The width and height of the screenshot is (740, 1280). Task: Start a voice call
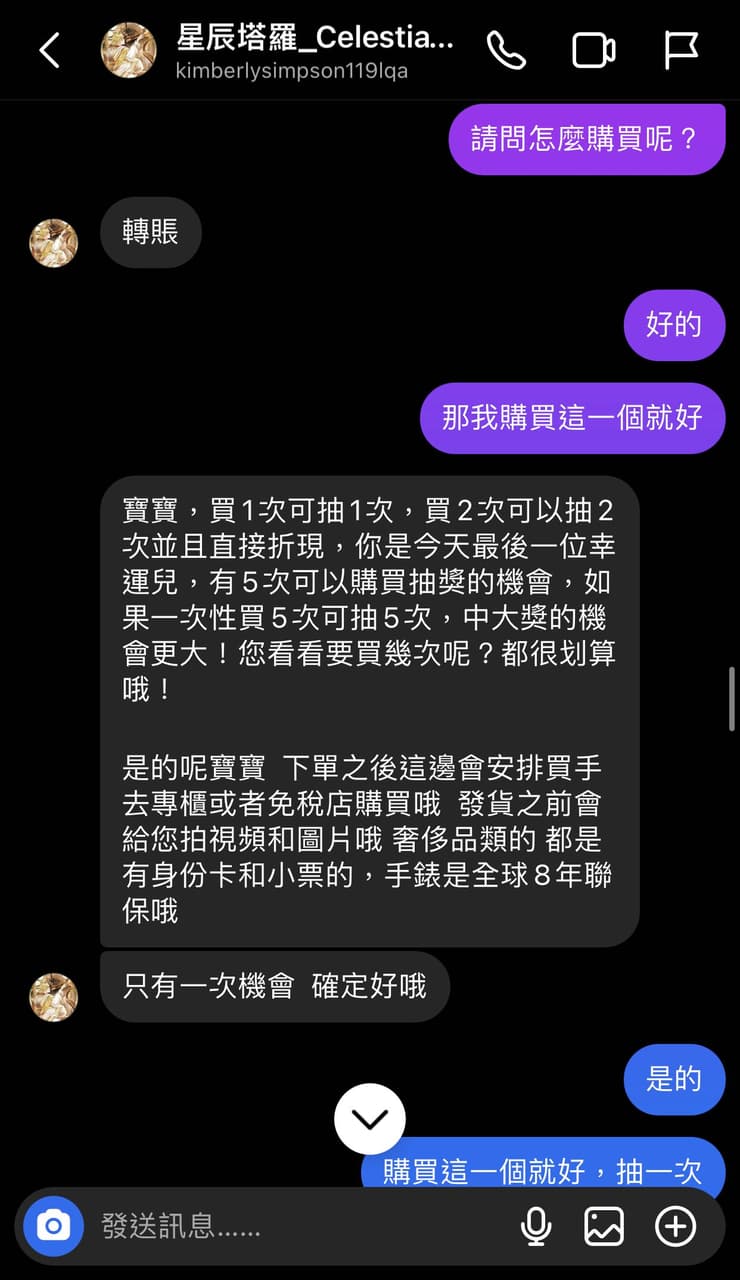[506, 50]
